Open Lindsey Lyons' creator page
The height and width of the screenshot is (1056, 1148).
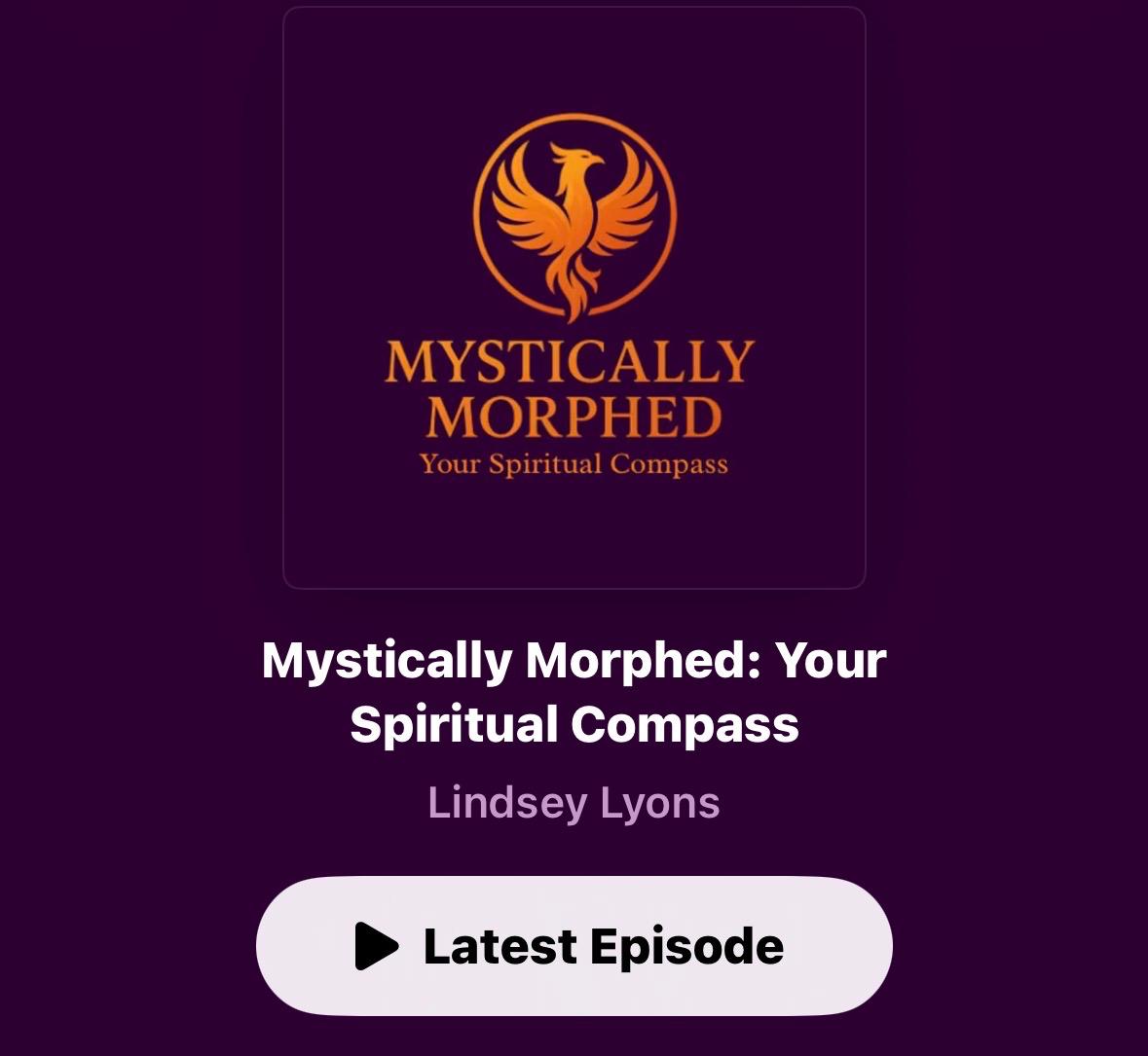click(x=574, y=803)
